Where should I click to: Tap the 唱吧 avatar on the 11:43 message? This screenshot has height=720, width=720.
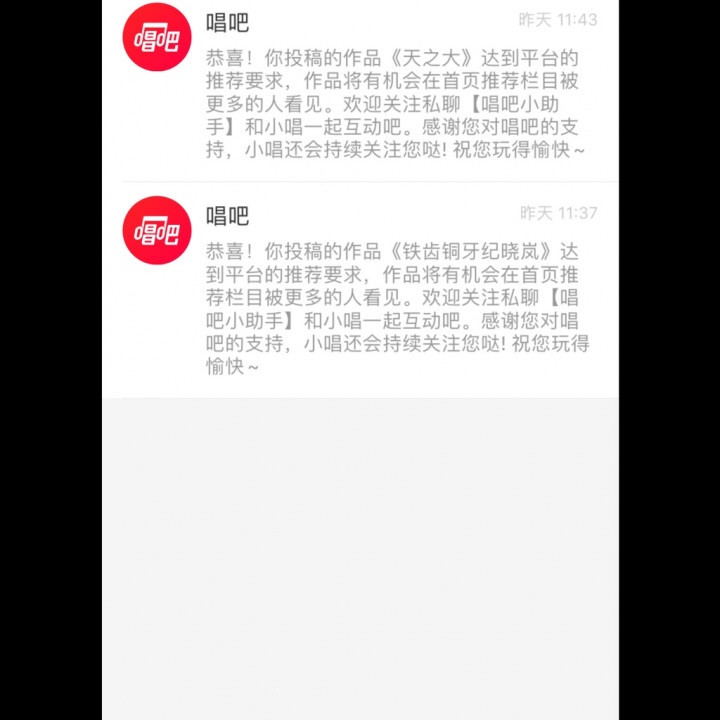pos(157,38)
